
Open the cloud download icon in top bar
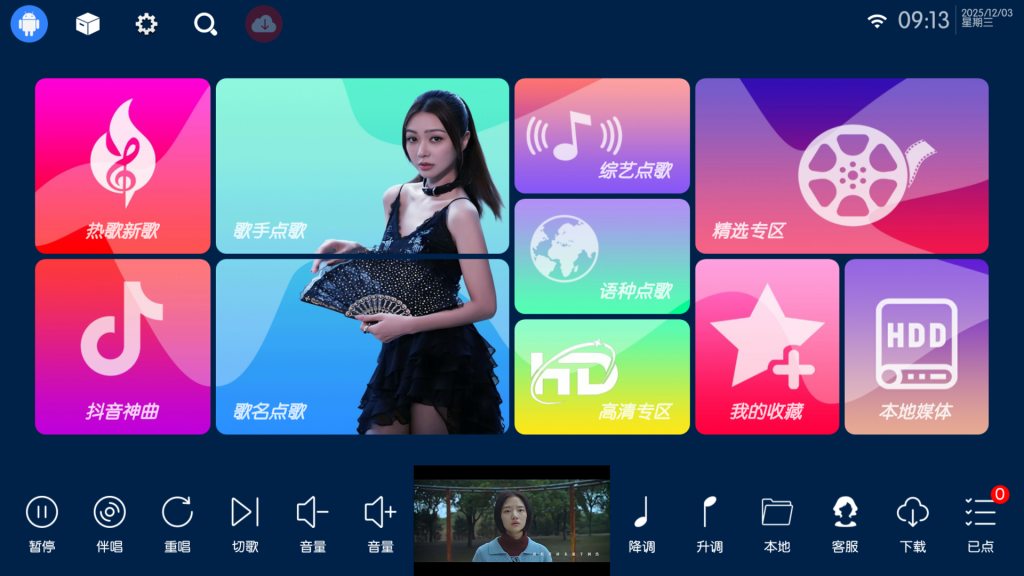click(264, 24)
